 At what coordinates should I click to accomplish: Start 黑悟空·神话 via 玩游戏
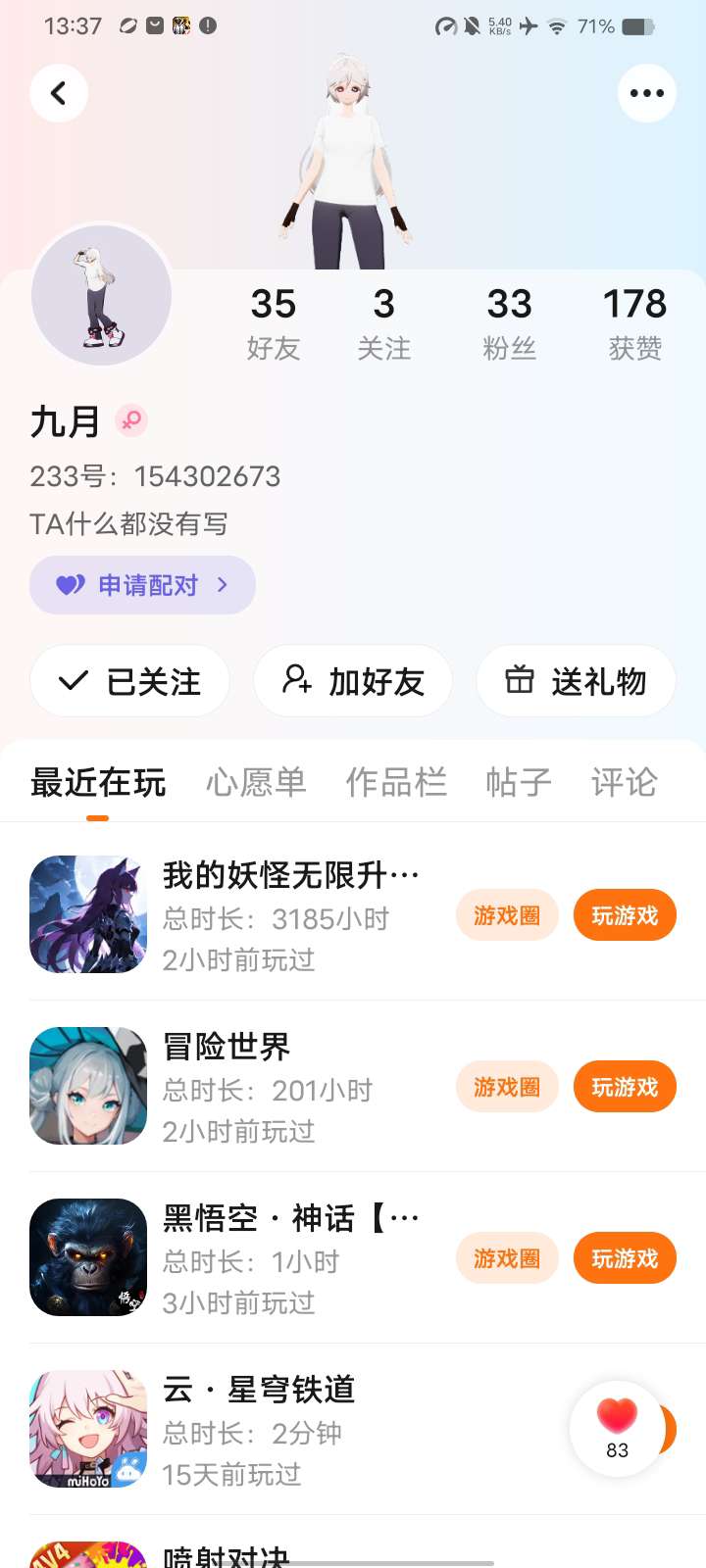(625, 1258)
